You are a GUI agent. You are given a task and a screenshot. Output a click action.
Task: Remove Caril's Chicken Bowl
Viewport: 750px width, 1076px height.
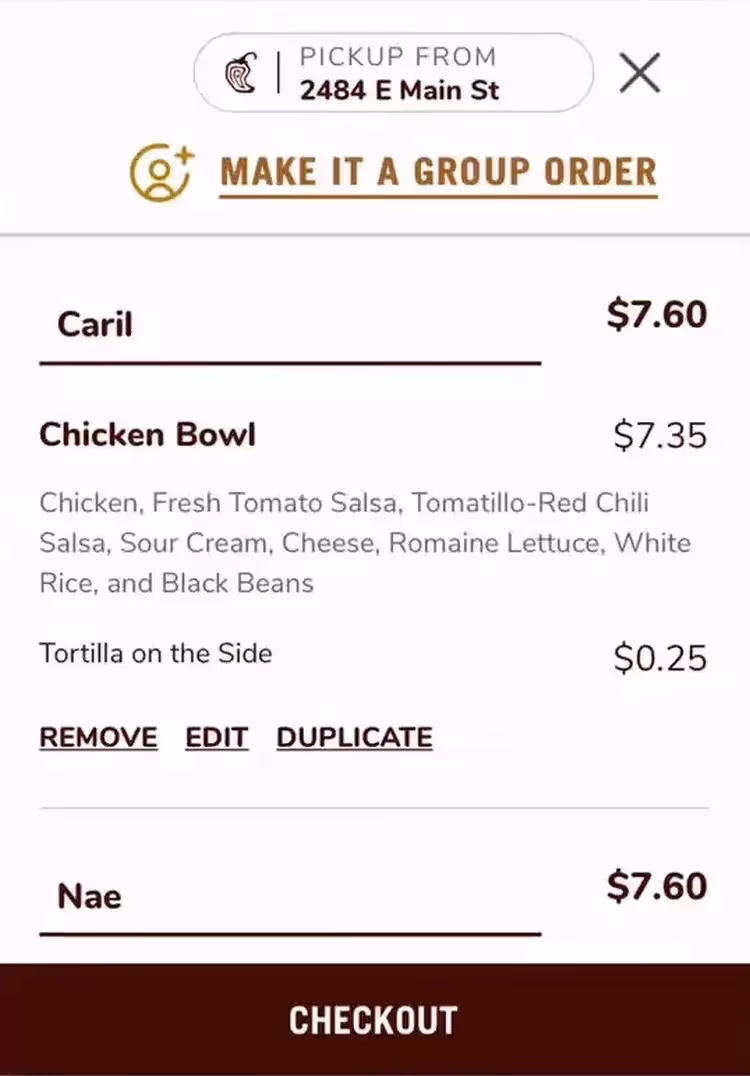pyautogui.click(x=98, y=738)
